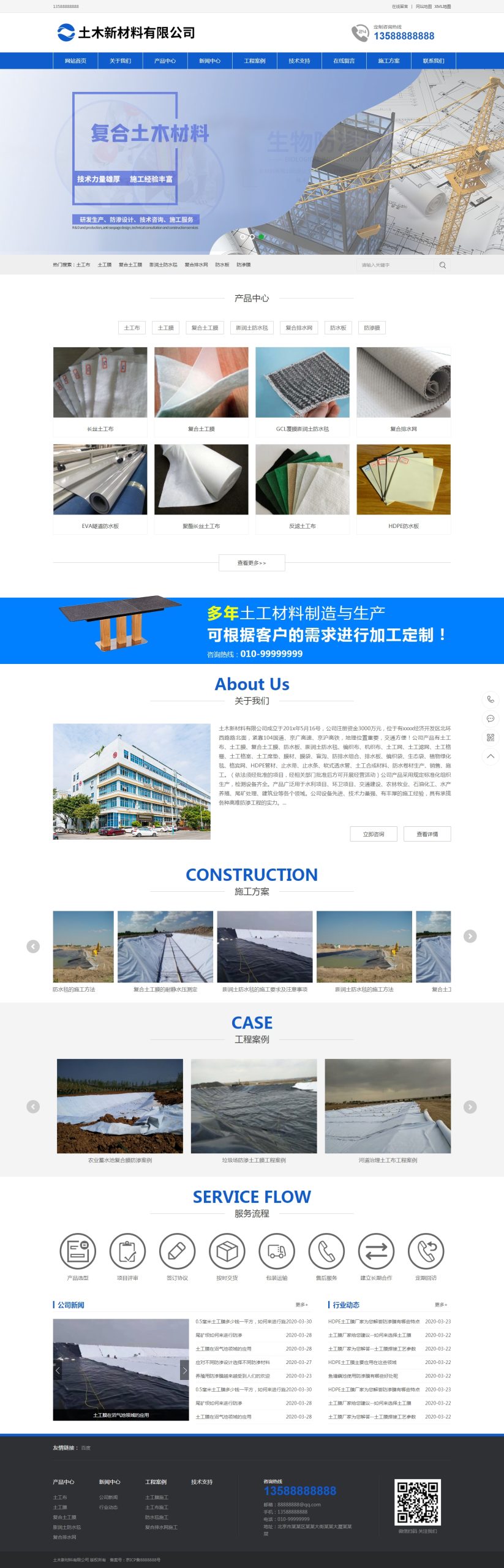Open news 尾矿坝如何来进行防渗
The height and width of the screenshot is (1568, 504).
coord(219,1335)
